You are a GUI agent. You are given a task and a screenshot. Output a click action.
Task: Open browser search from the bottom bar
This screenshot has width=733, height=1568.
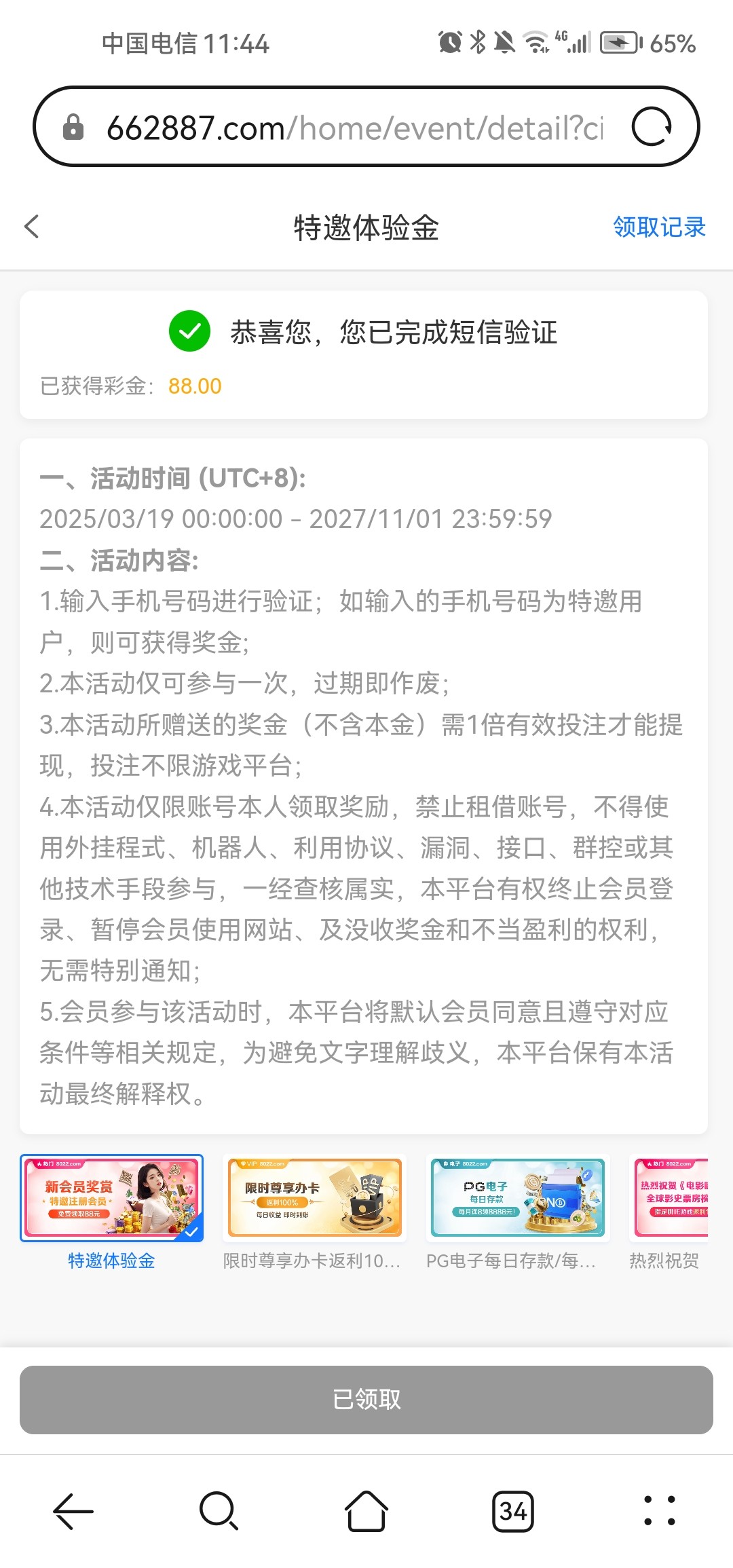(x=219, y=1512)
